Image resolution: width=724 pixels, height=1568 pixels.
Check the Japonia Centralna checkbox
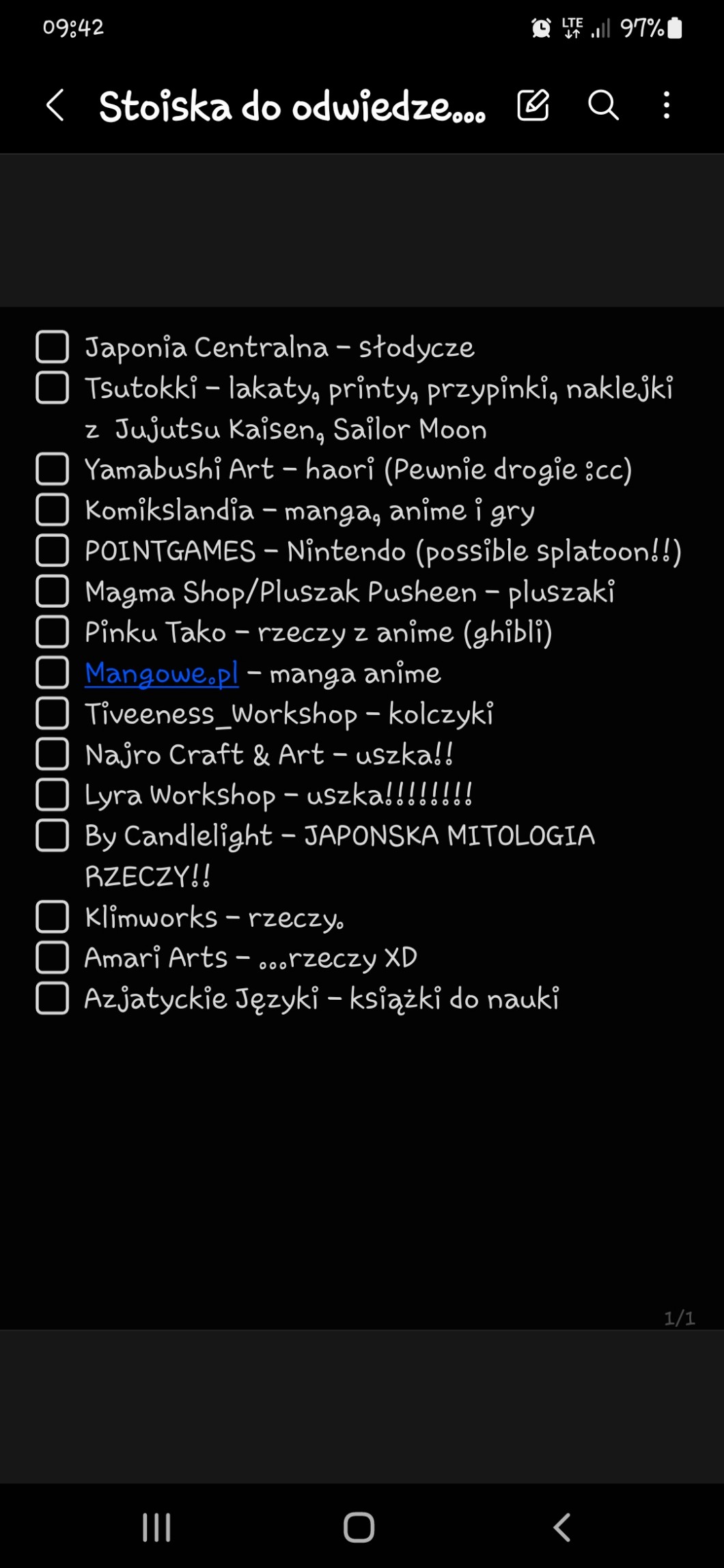click(53, 347)
